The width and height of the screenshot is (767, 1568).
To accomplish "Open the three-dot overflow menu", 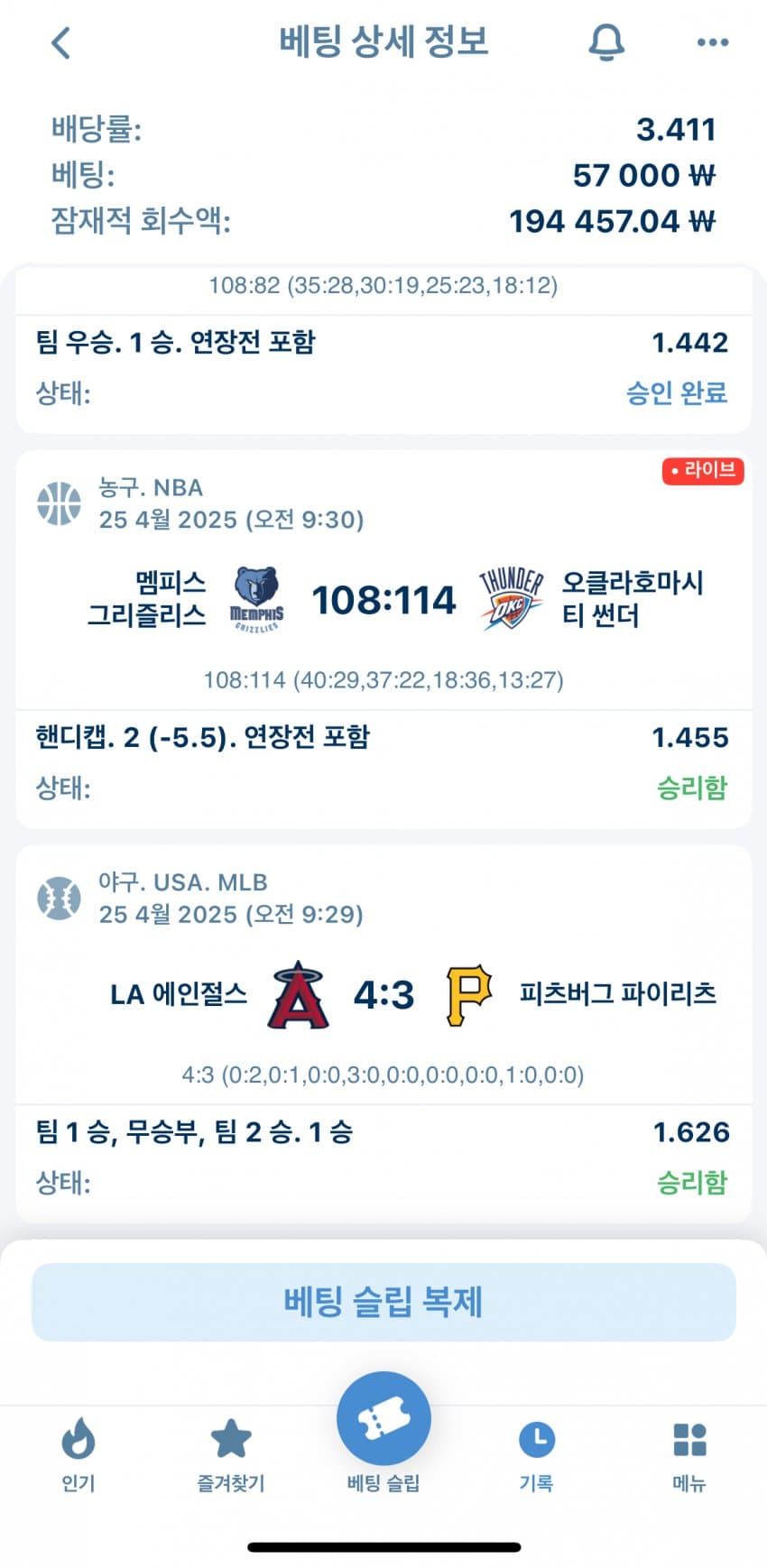I will [713, 42].
